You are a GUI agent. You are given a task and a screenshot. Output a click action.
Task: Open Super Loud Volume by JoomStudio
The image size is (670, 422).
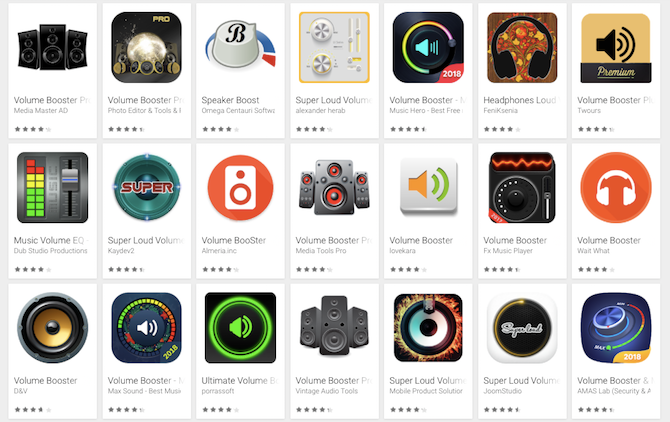coord(522,327)
